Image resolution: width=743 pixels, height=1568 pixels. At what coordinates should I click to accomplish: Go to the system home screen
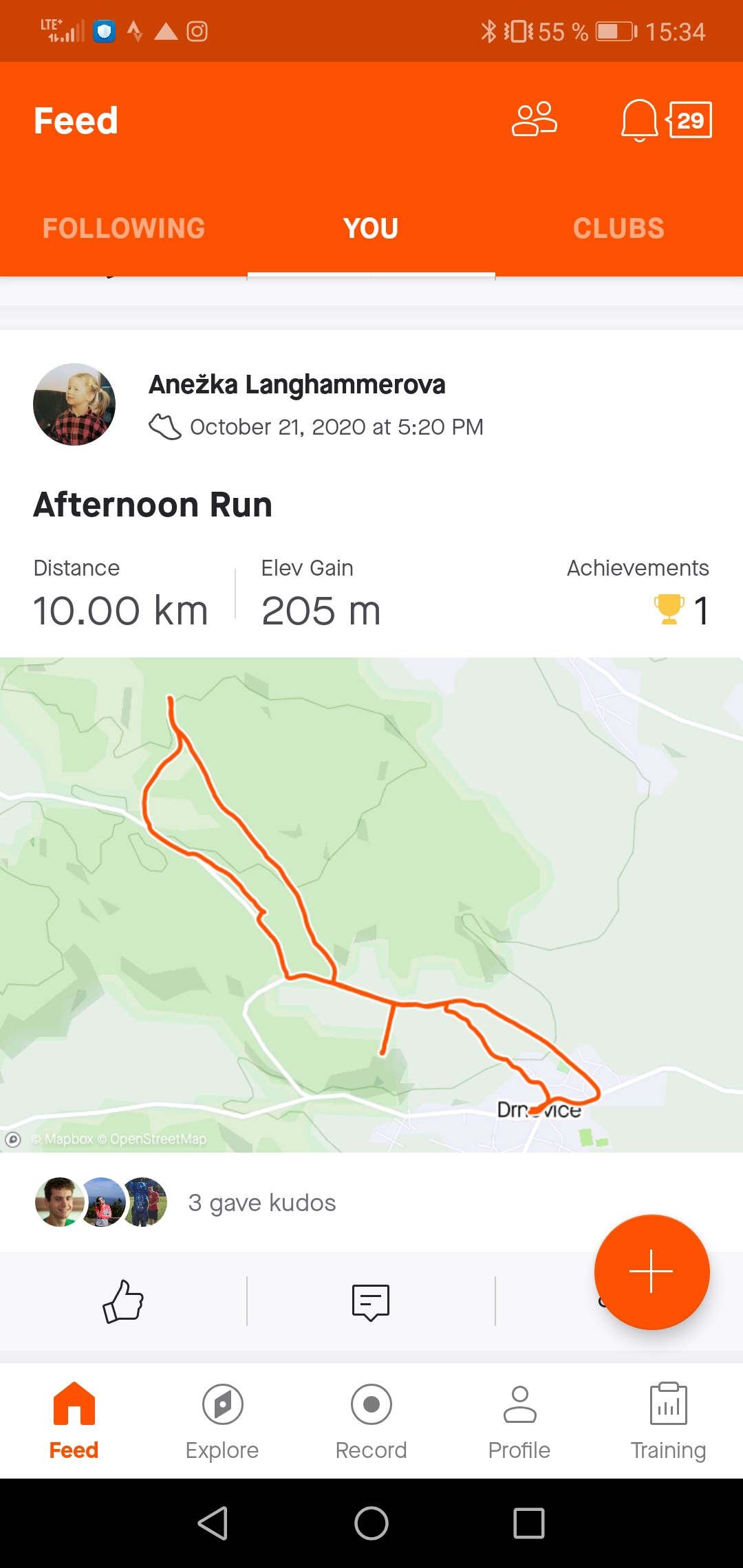point(371,1523)
